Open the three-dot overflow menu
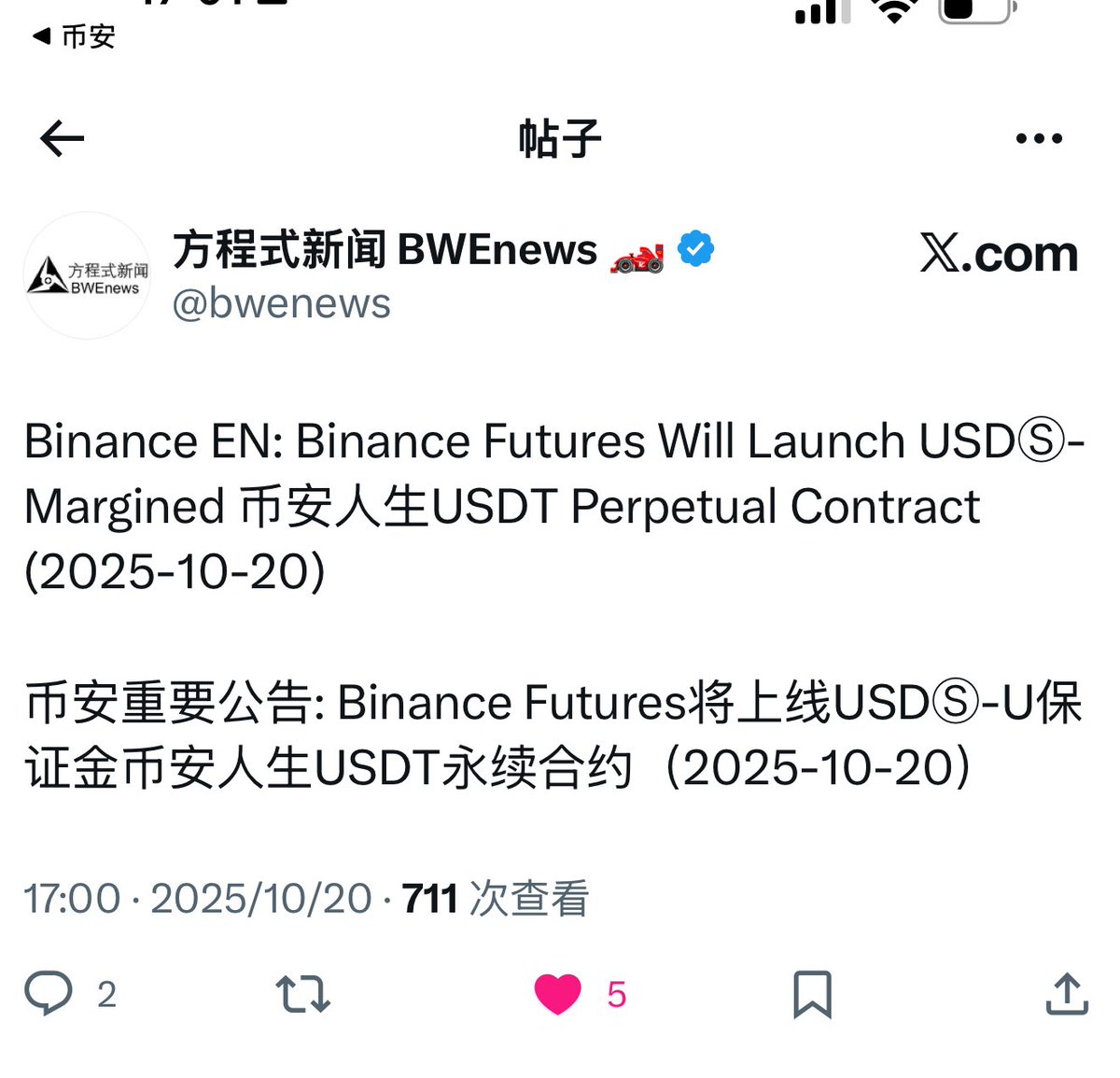The image size is (1120, 1078). click(1038, 139)
